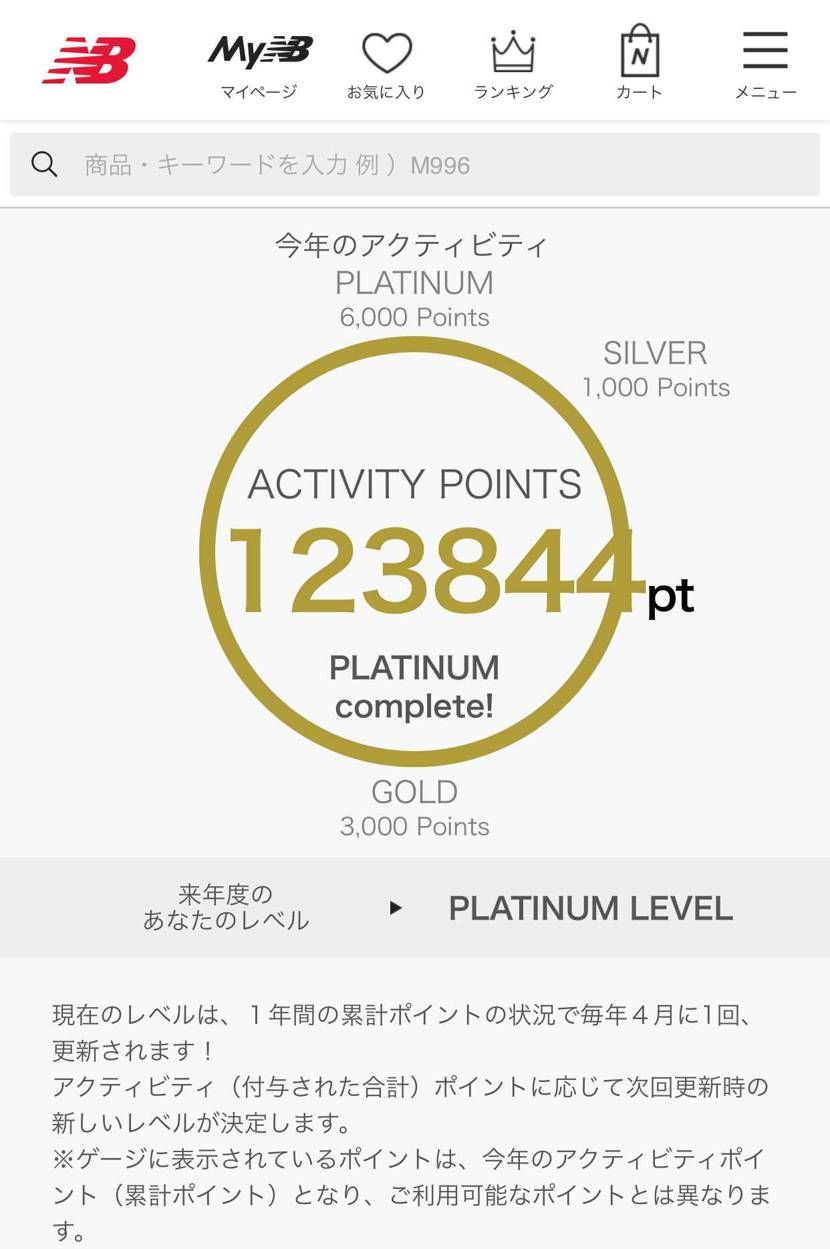Image resolution: width=830 pixels, height=1249 pixels.
Task: Click the magnifying glass search icon
Action: pos(44,164)
